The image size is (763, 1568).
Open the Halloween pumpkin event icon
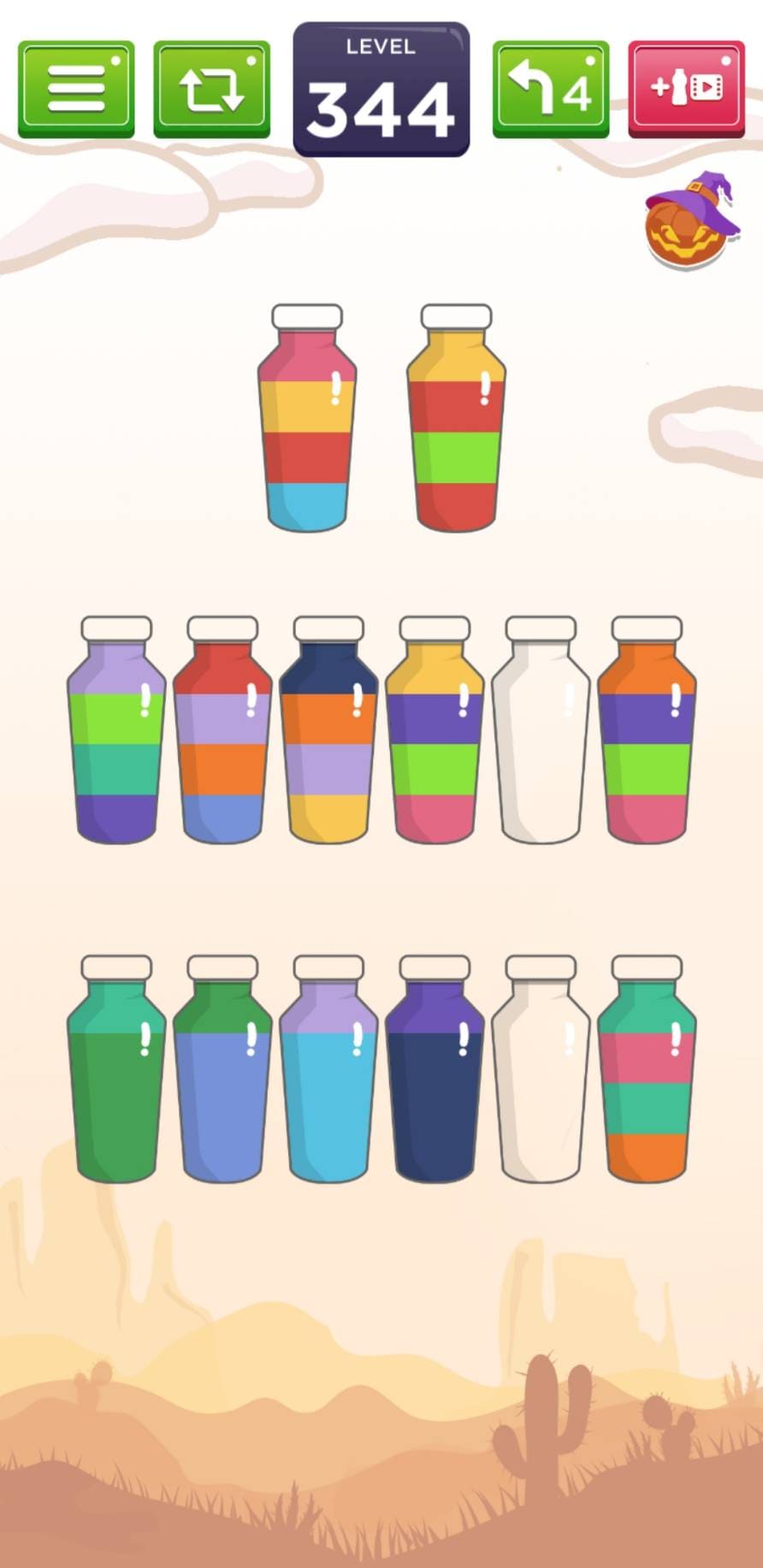[690, 221]
